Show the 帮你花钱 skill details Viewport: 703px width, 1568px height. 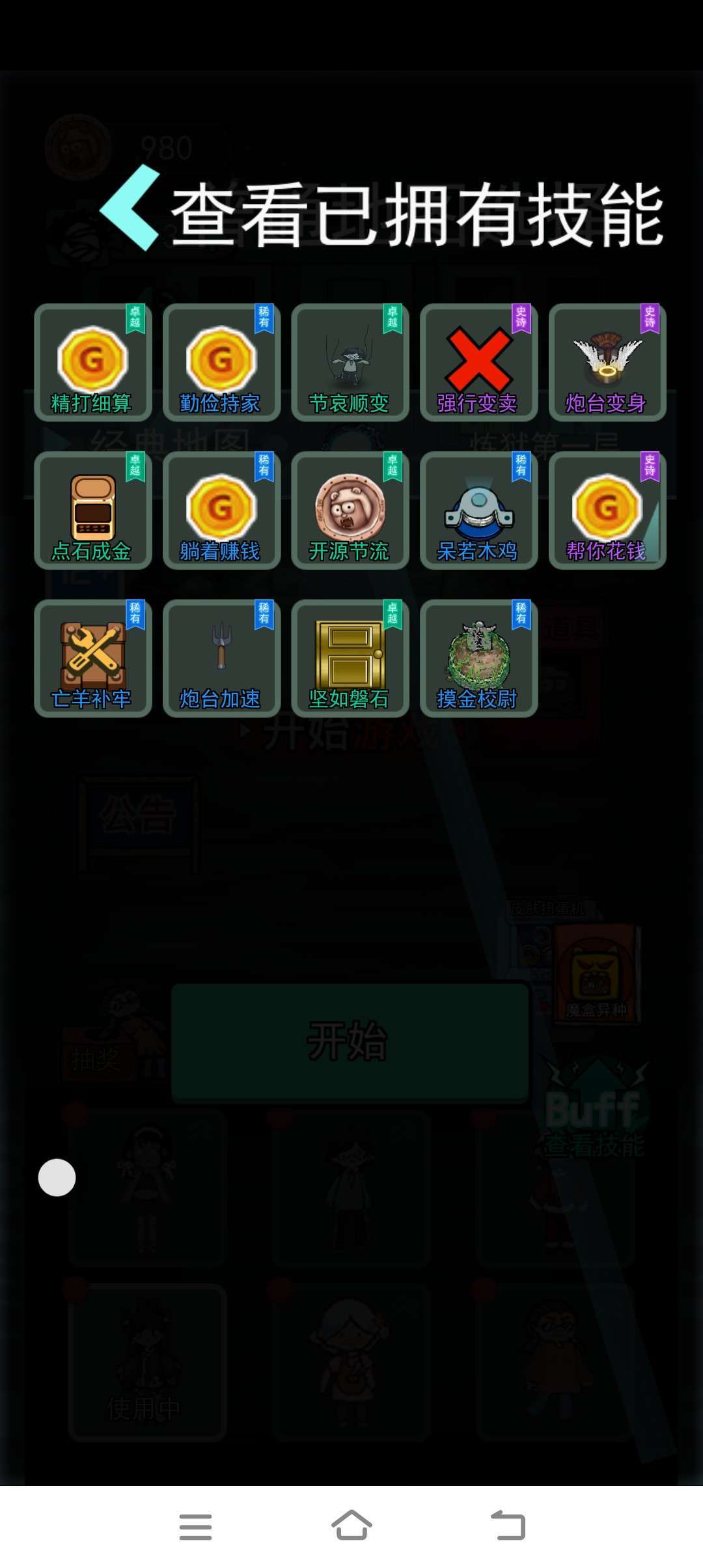click(607, 510)
